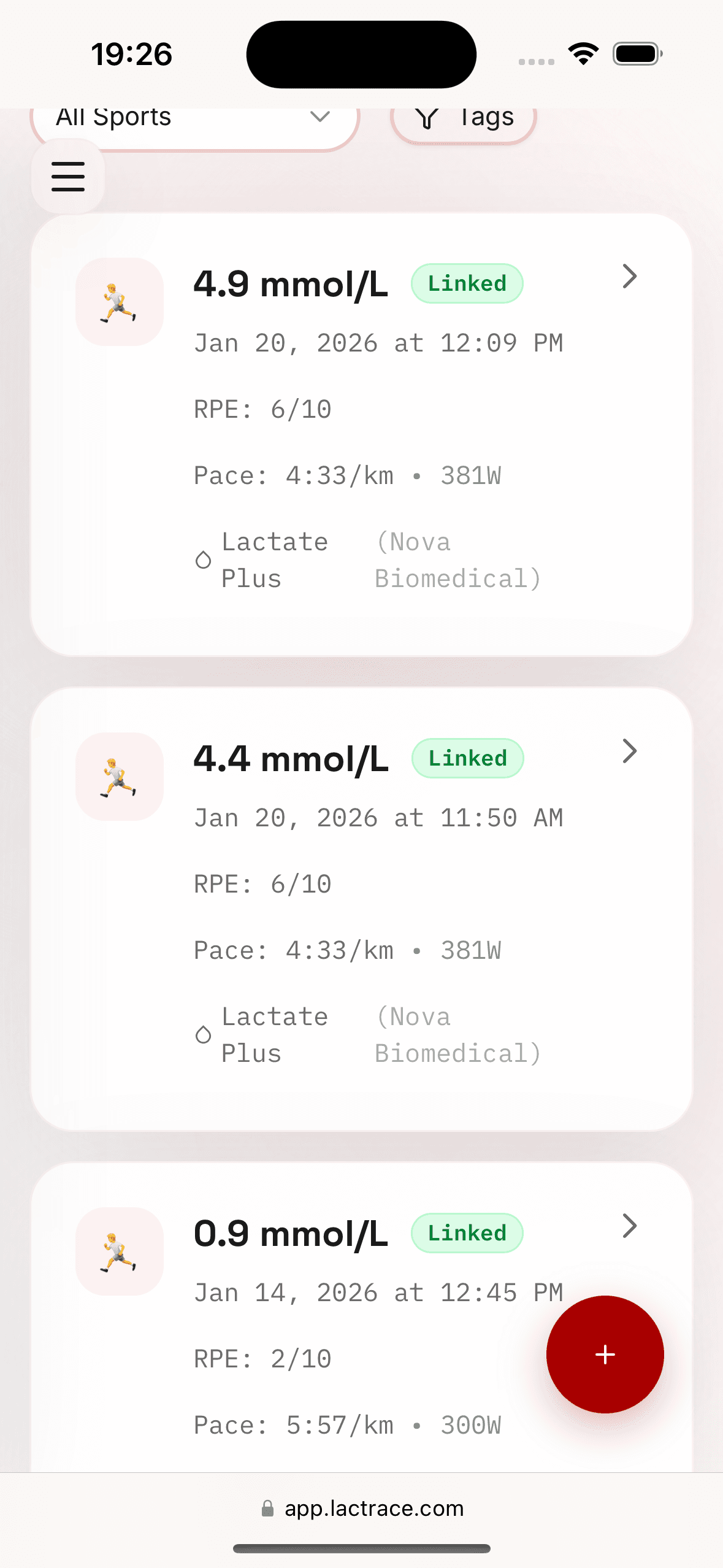The width and height of the screenshot is (723, 1568).
Task: Toggle the Linked badge on the 0.9 entry
Action: point(467,1233)
